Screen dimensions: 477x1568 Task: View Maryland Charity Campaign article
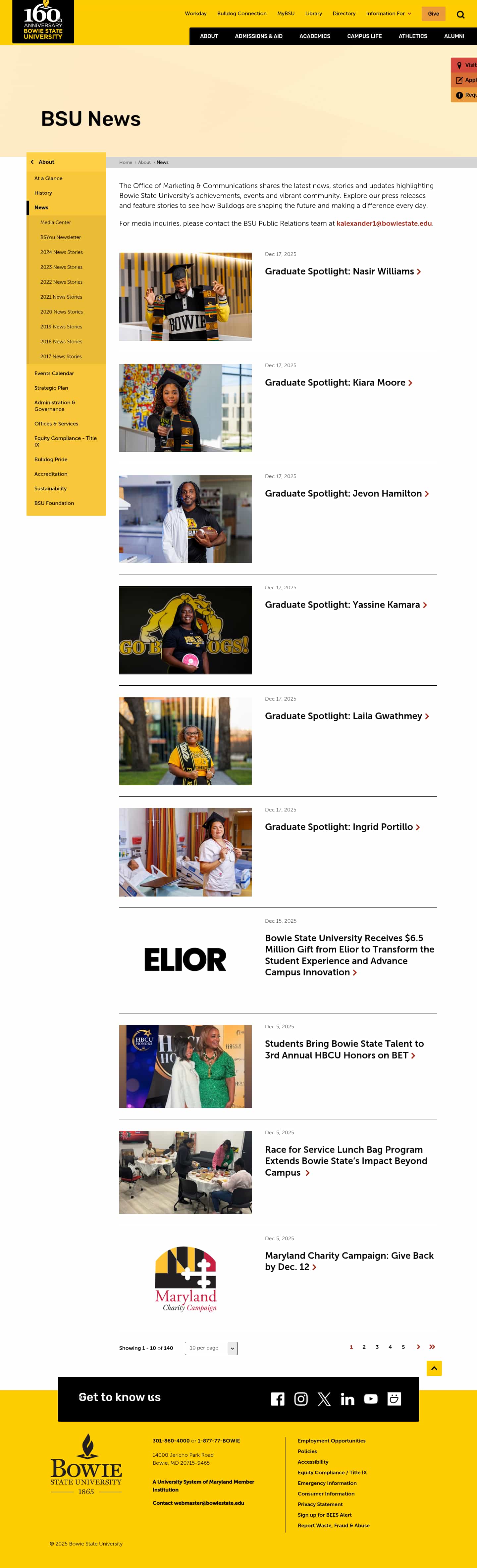point(349,1261)
